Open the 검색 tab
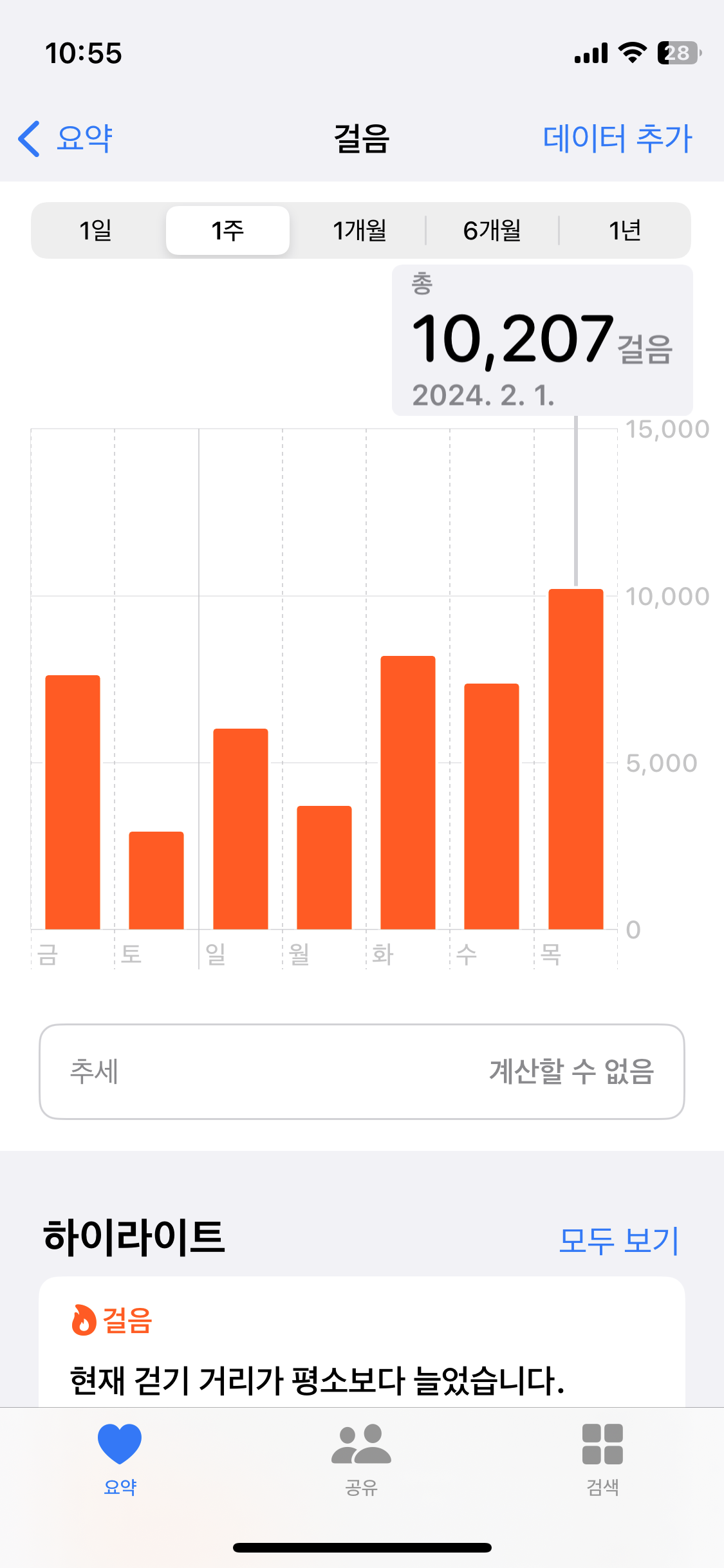The height and width of the screenshot is (1568, 724). [602, 1459]
